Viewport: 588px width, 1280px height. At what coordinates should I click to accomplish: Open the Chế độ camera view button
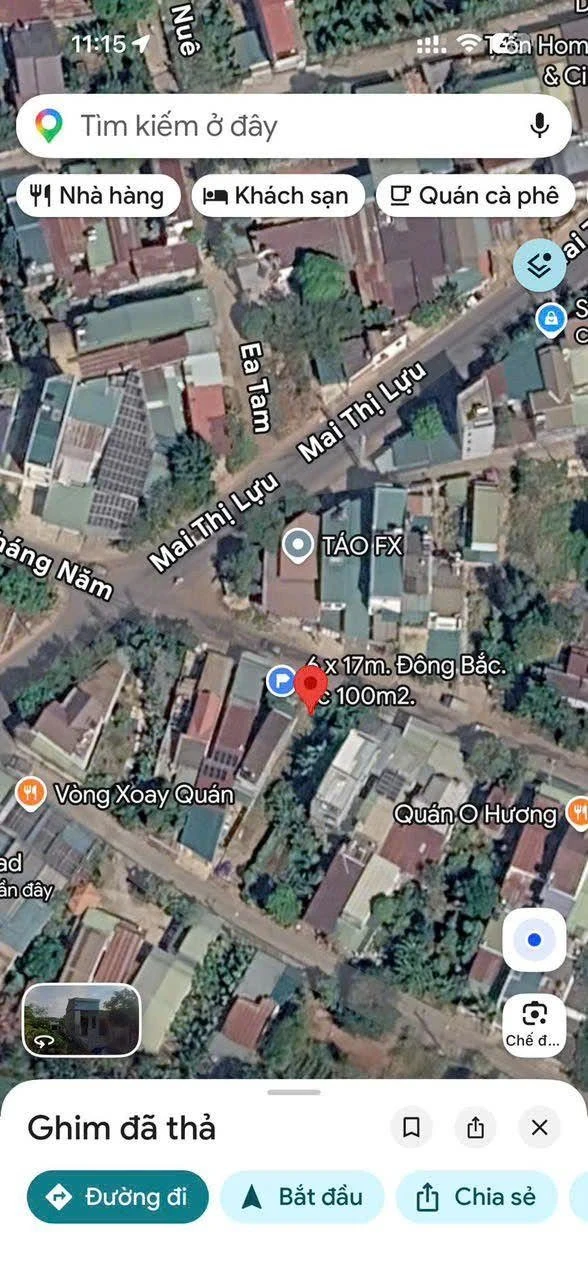pos(534,1024)
